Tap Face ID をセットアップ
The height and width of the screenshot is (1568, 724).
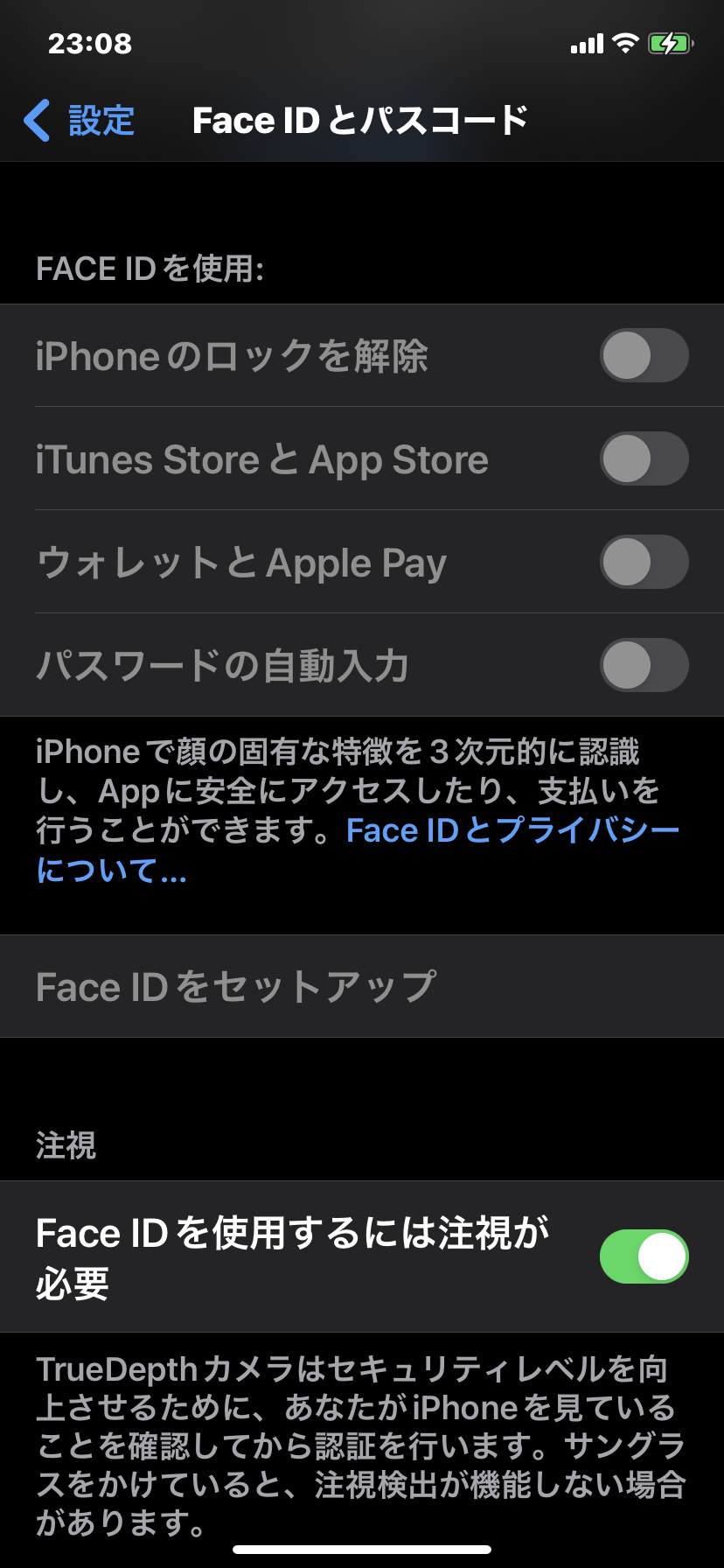tap(236, 987)
